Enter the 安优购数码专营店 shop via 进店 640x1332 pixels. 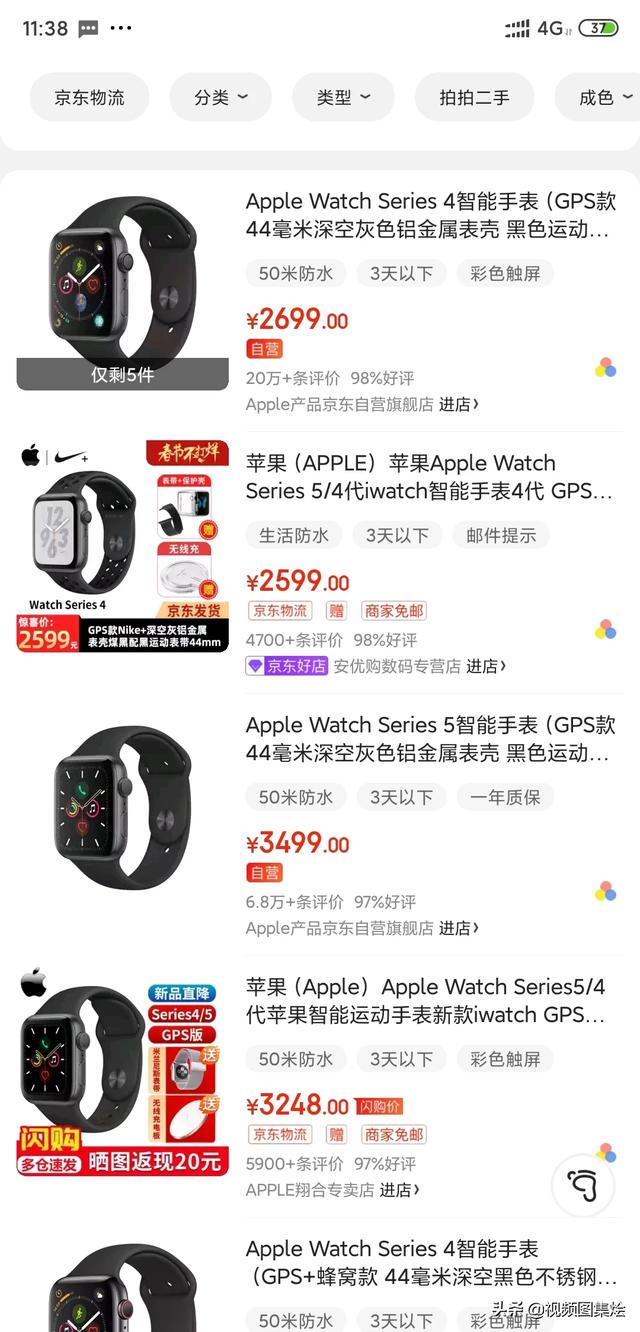486,666
